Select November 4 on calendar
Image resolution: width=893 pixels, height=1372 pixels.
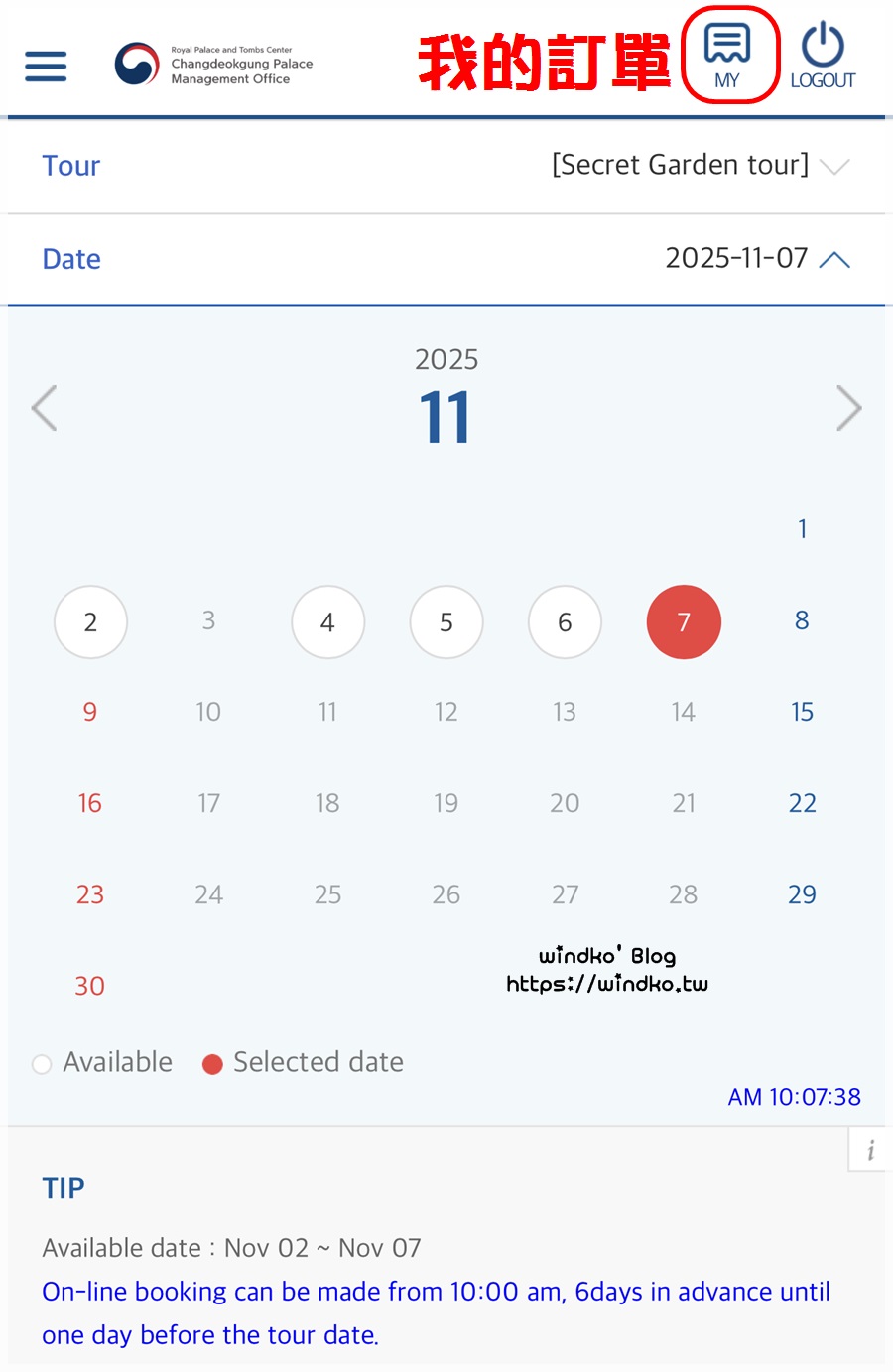click(327, 622)
